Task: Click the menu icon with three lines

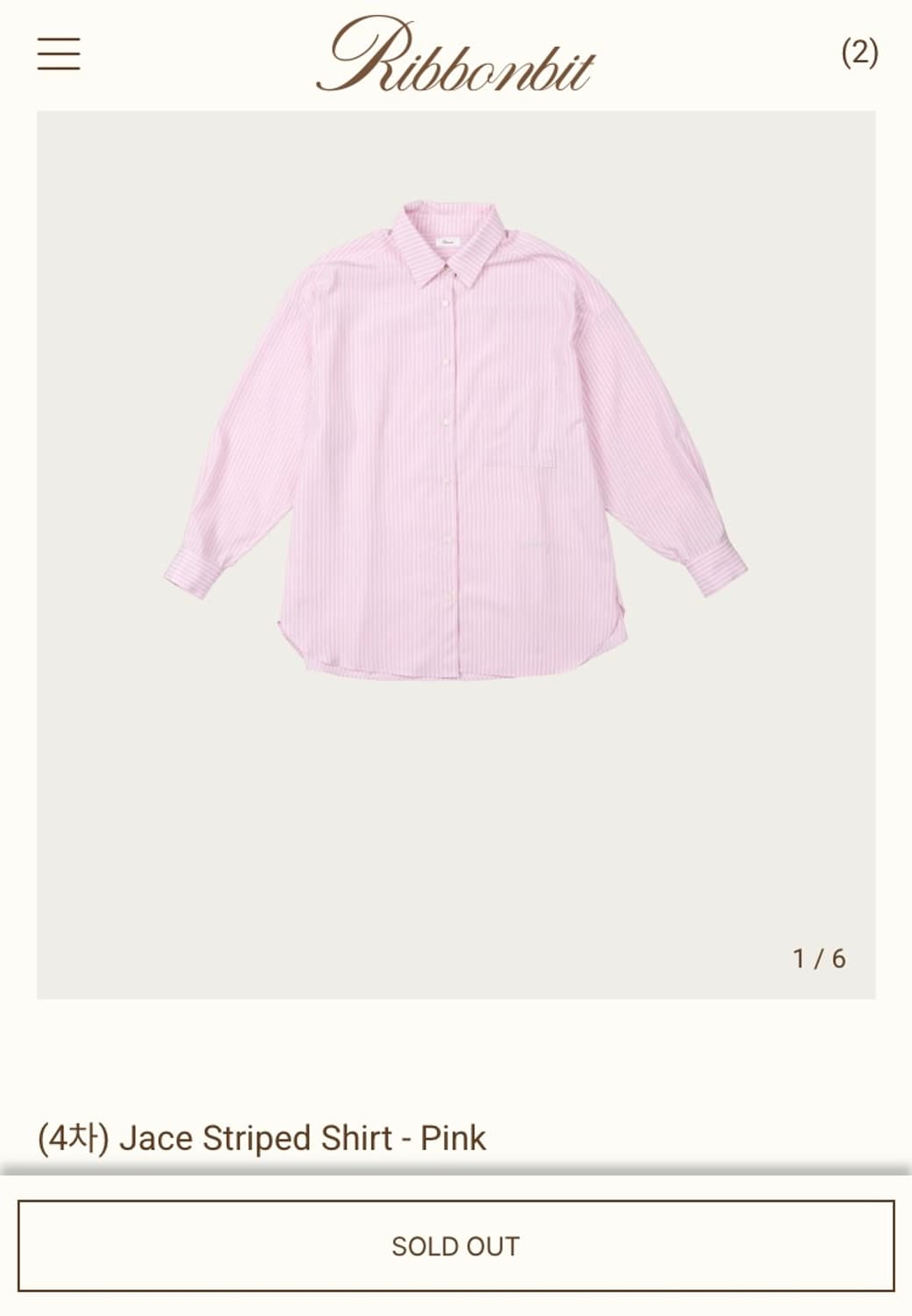Action: tap(60, 54)
